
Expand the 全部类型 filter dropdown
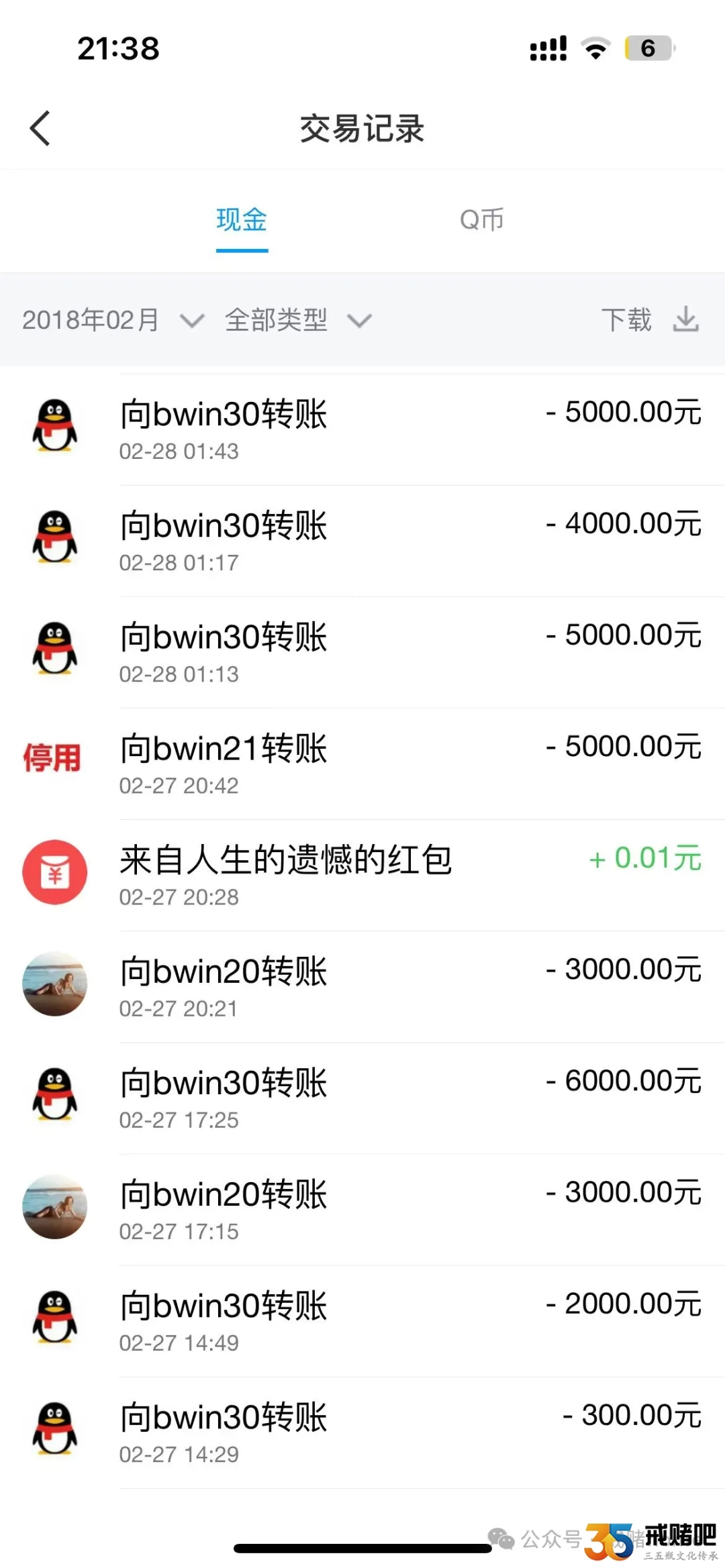click(298, 320)
